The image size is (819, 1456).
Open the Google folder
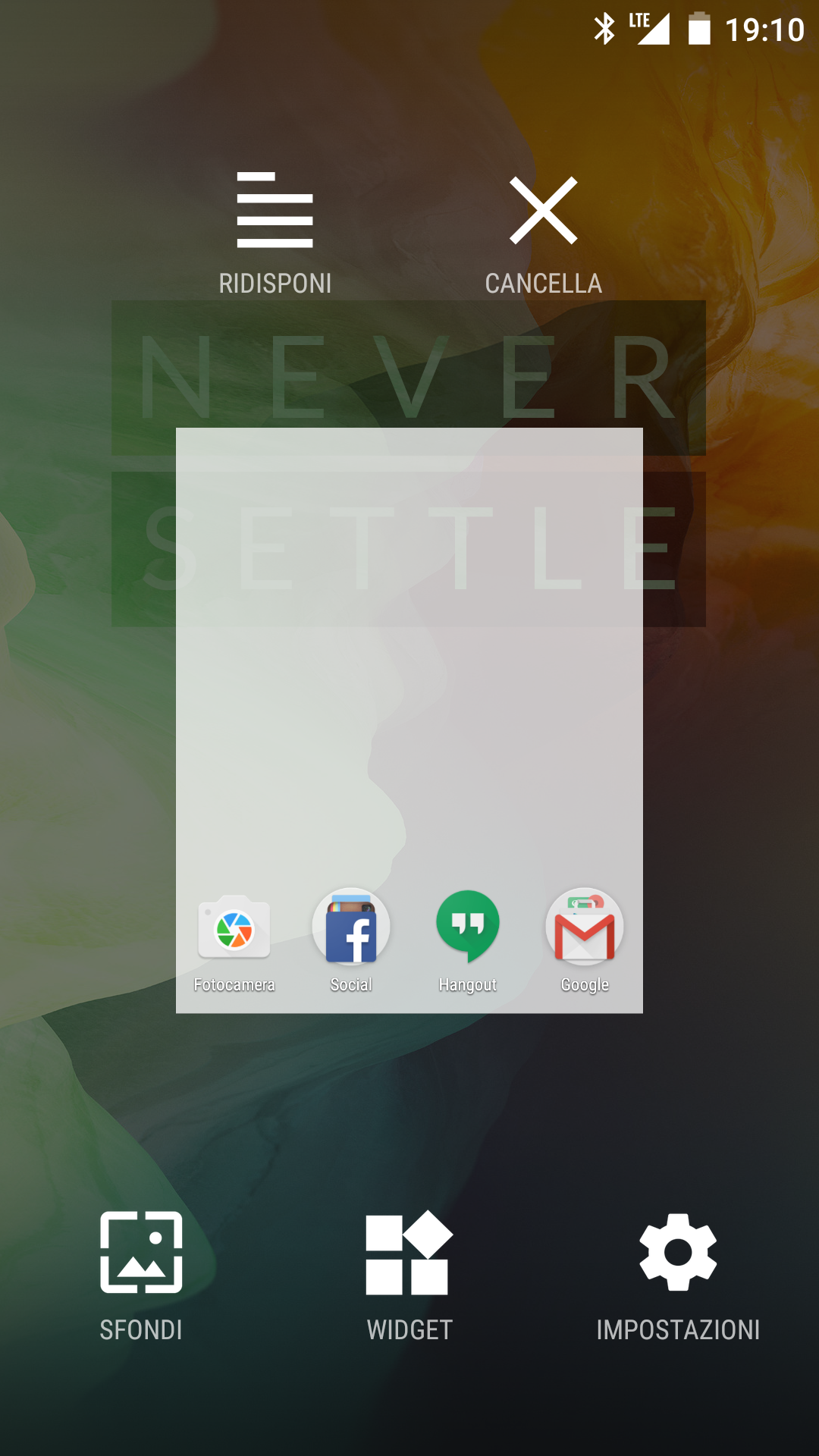tap(585, 939)
